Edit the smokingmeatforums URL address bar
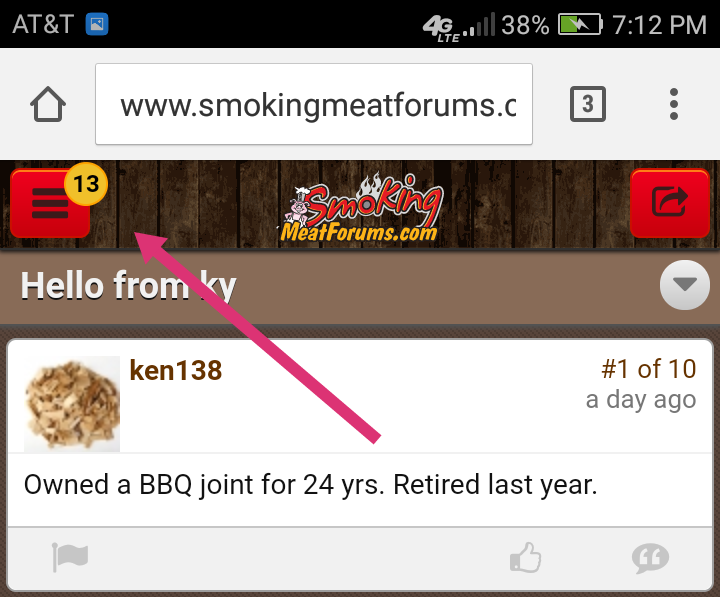Viewport: 720px width, 597px height. pyautogui.click(x=314, y=104)
